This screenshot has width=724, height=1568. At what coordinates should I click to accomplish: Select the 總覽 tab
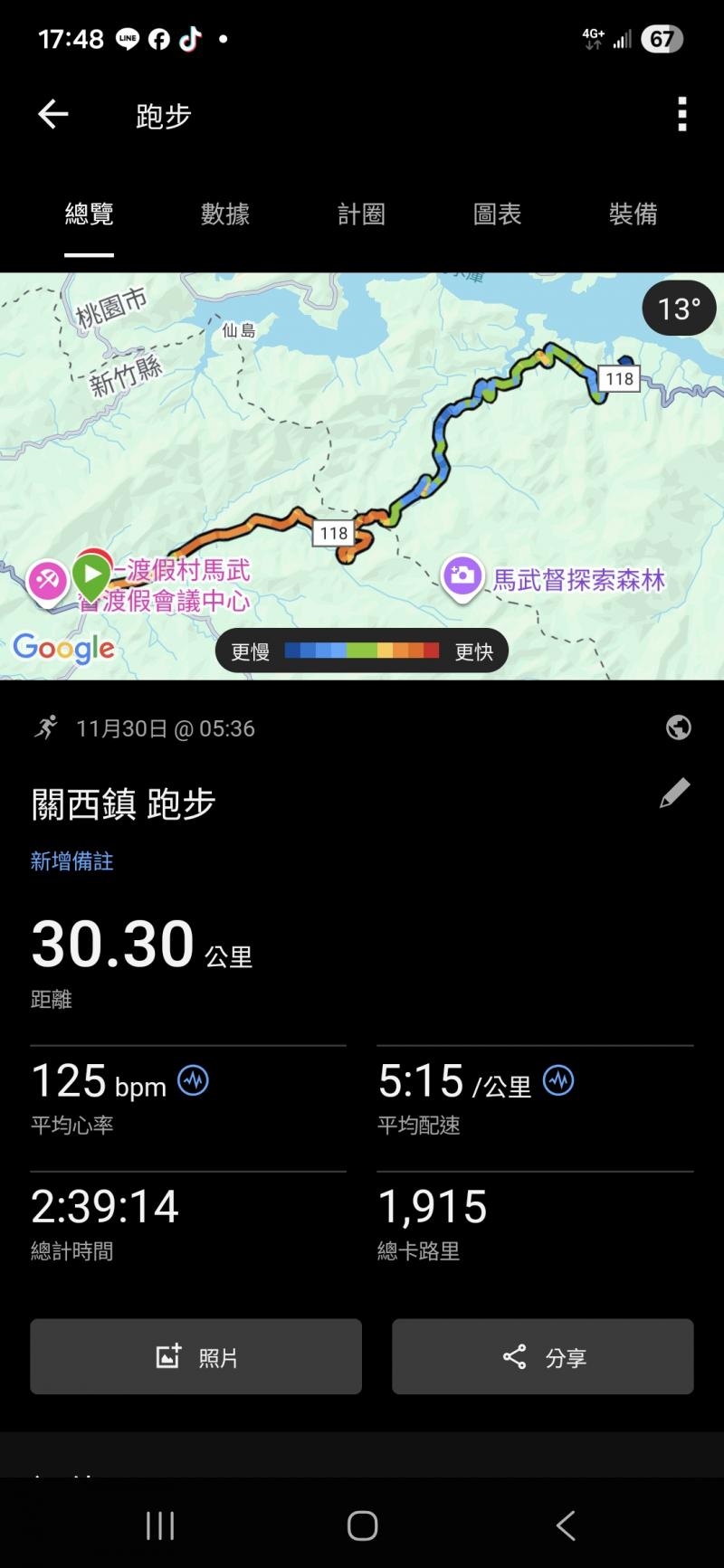(90, 214)
